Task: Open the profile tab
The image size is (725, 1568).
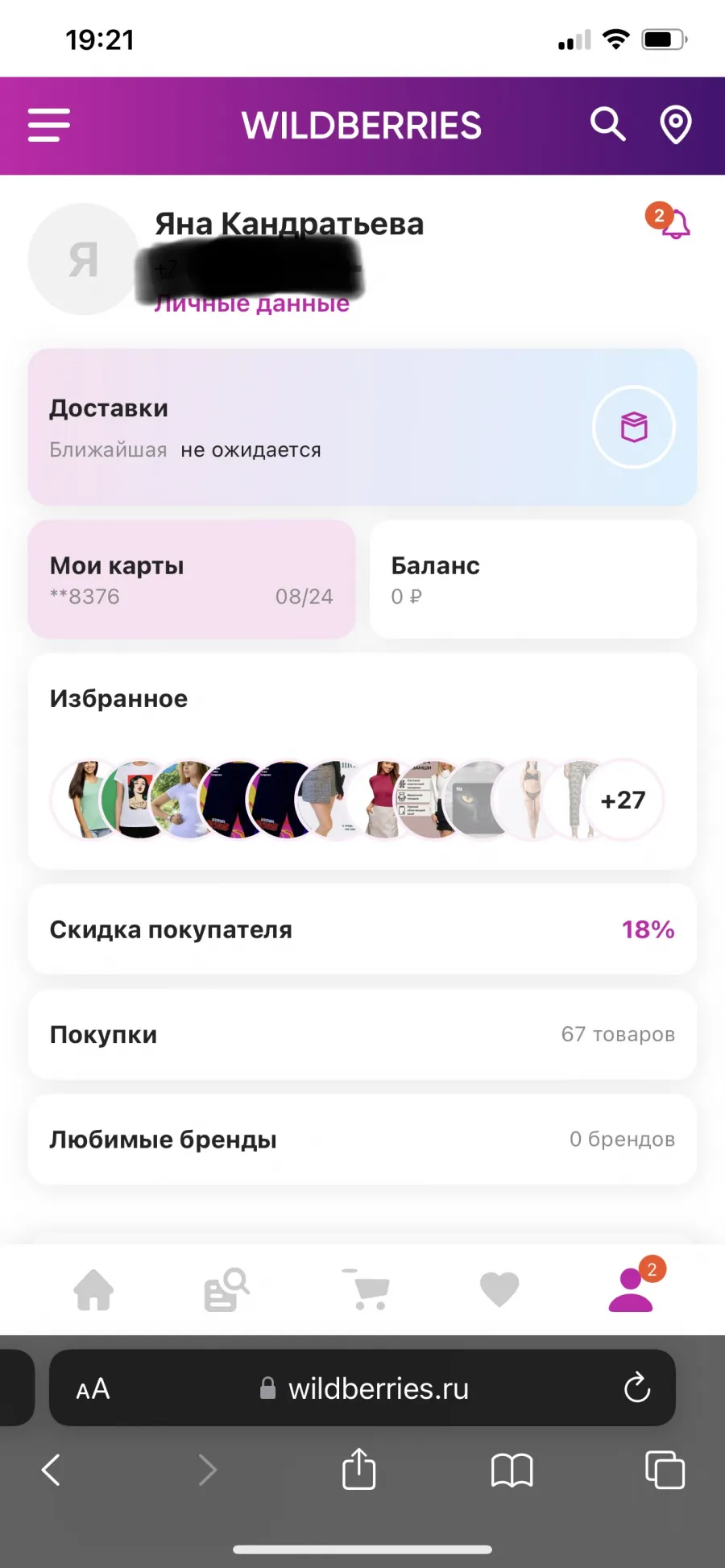Action: [632, 1287]
